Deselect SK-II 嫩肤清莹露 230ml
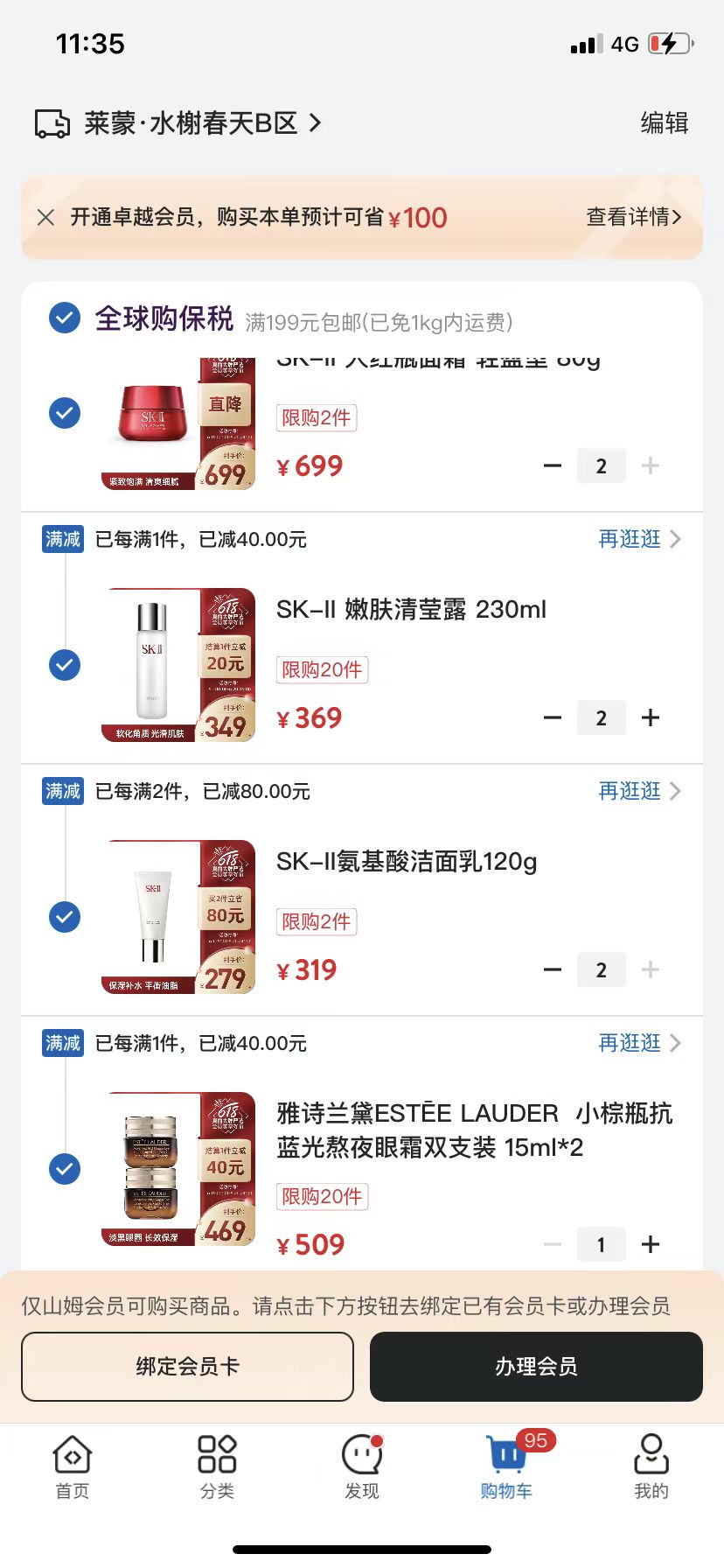724x1568 pixels. (x=65, y=665)
